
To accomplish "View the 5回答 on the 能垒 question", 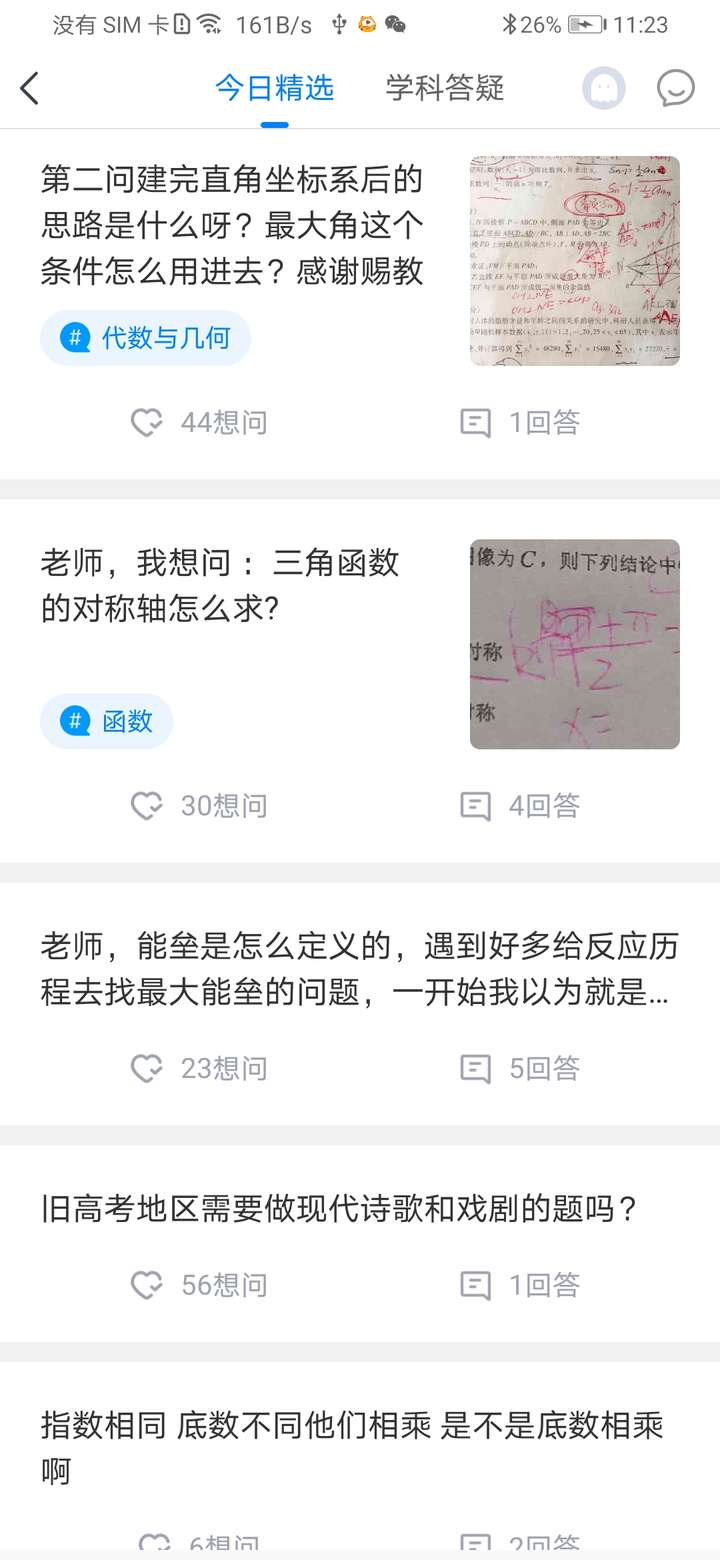I will pos(520,1069).
